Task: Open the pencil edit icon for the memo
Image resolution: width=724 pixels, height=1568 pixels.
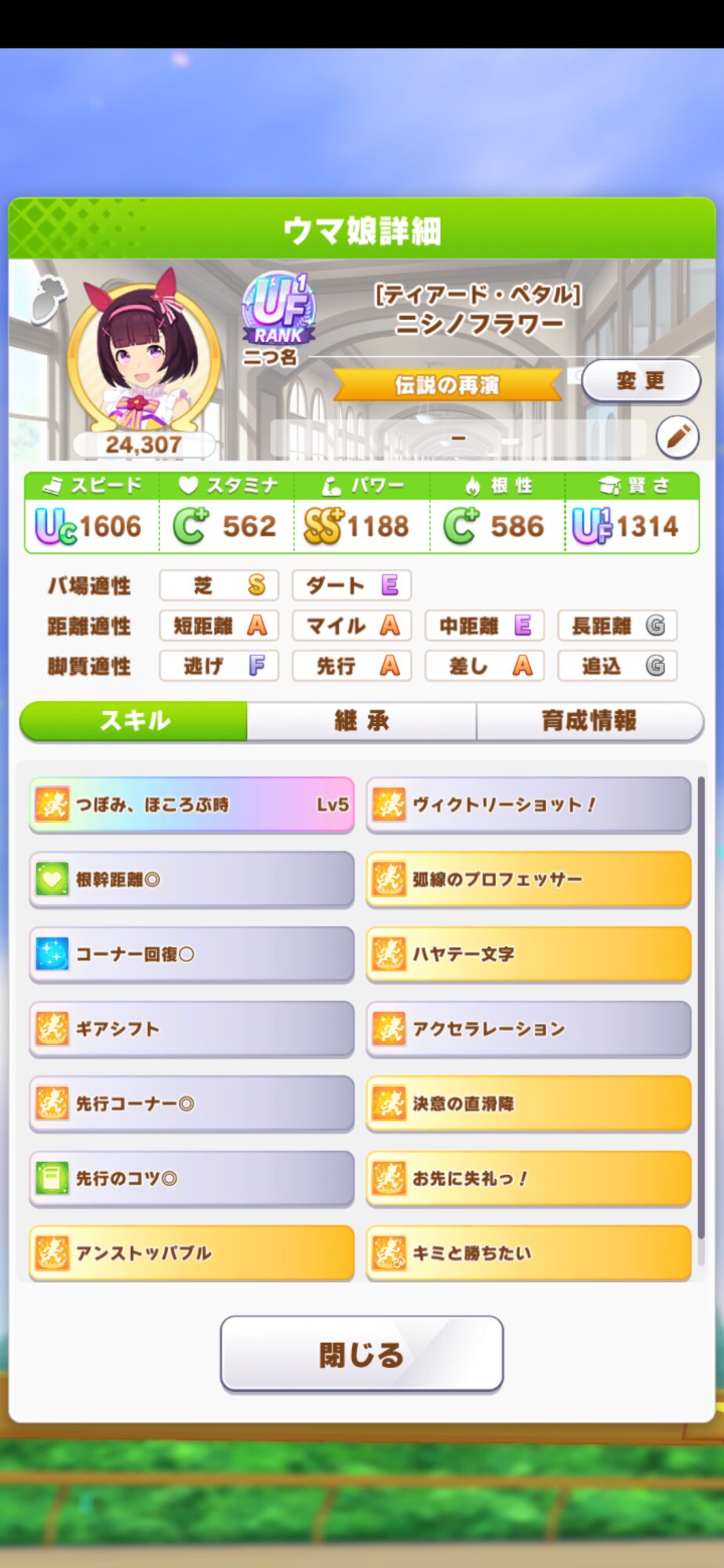Action: (677, 437)
